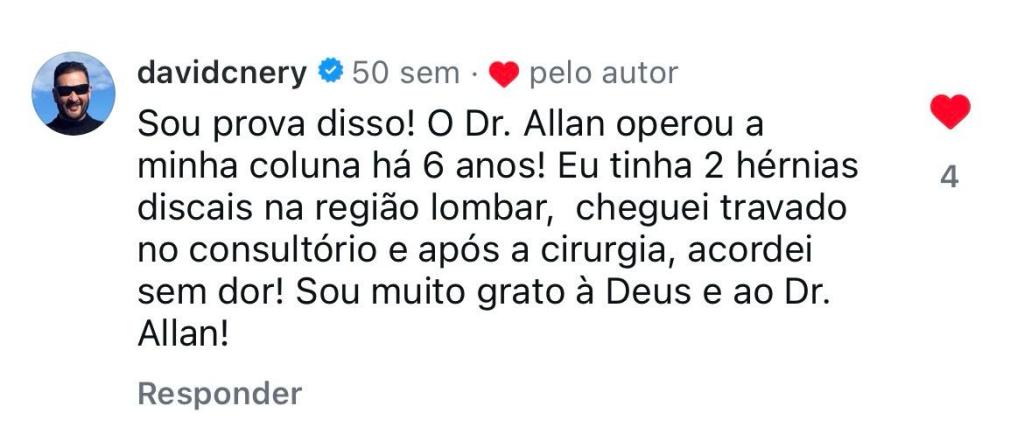Image resolution: width=1024 pixels, height=441 pixels.
Task: Reply to davidcnery's comment via Responder
Action: click(219, 393)
